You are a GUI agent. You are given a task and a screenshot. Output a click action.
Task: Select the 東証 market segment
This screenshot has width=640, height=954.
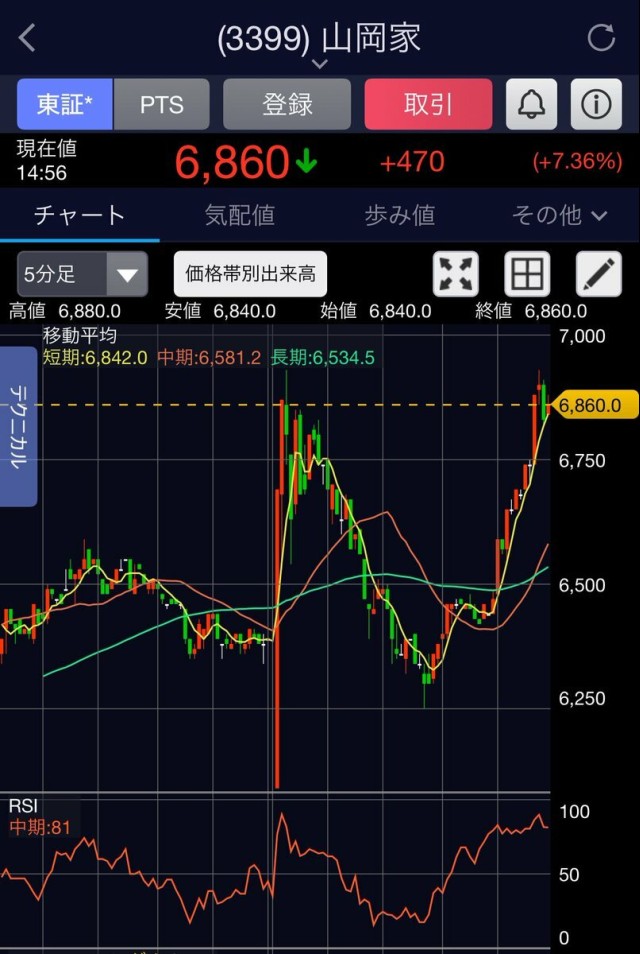pyautogui.click(x=65, y=104)
